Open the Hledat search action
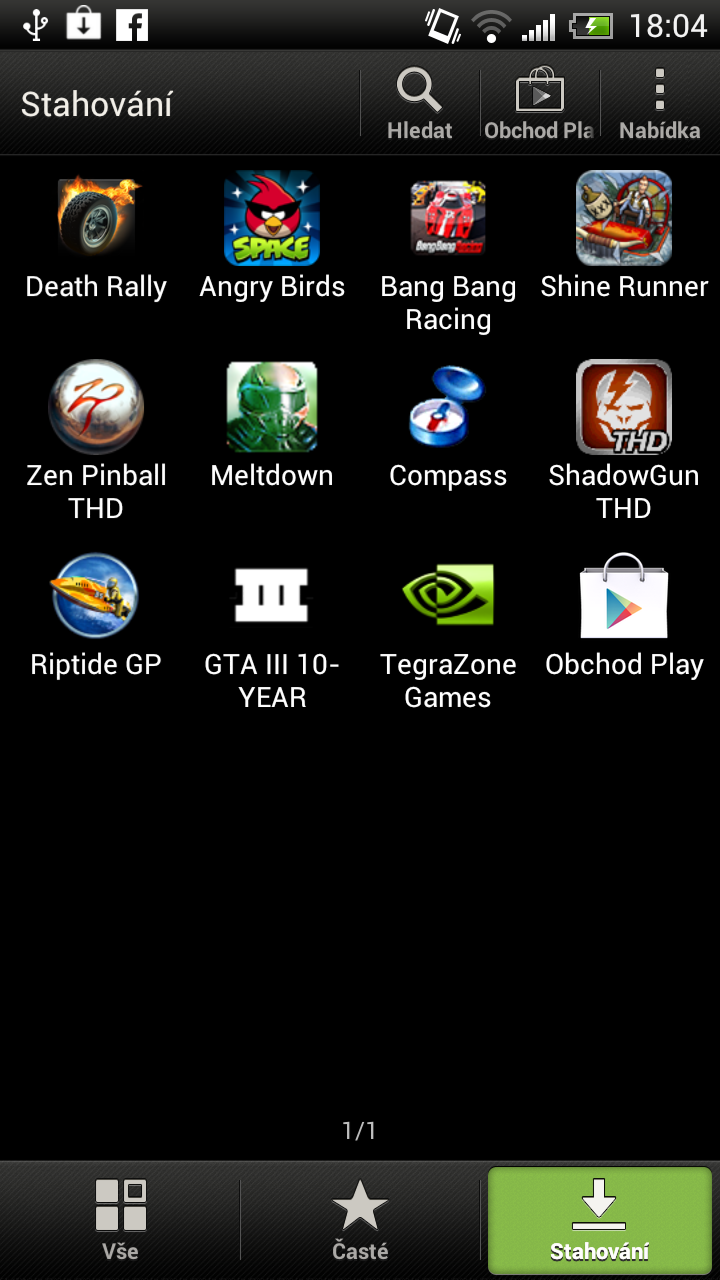 [419, 104]
